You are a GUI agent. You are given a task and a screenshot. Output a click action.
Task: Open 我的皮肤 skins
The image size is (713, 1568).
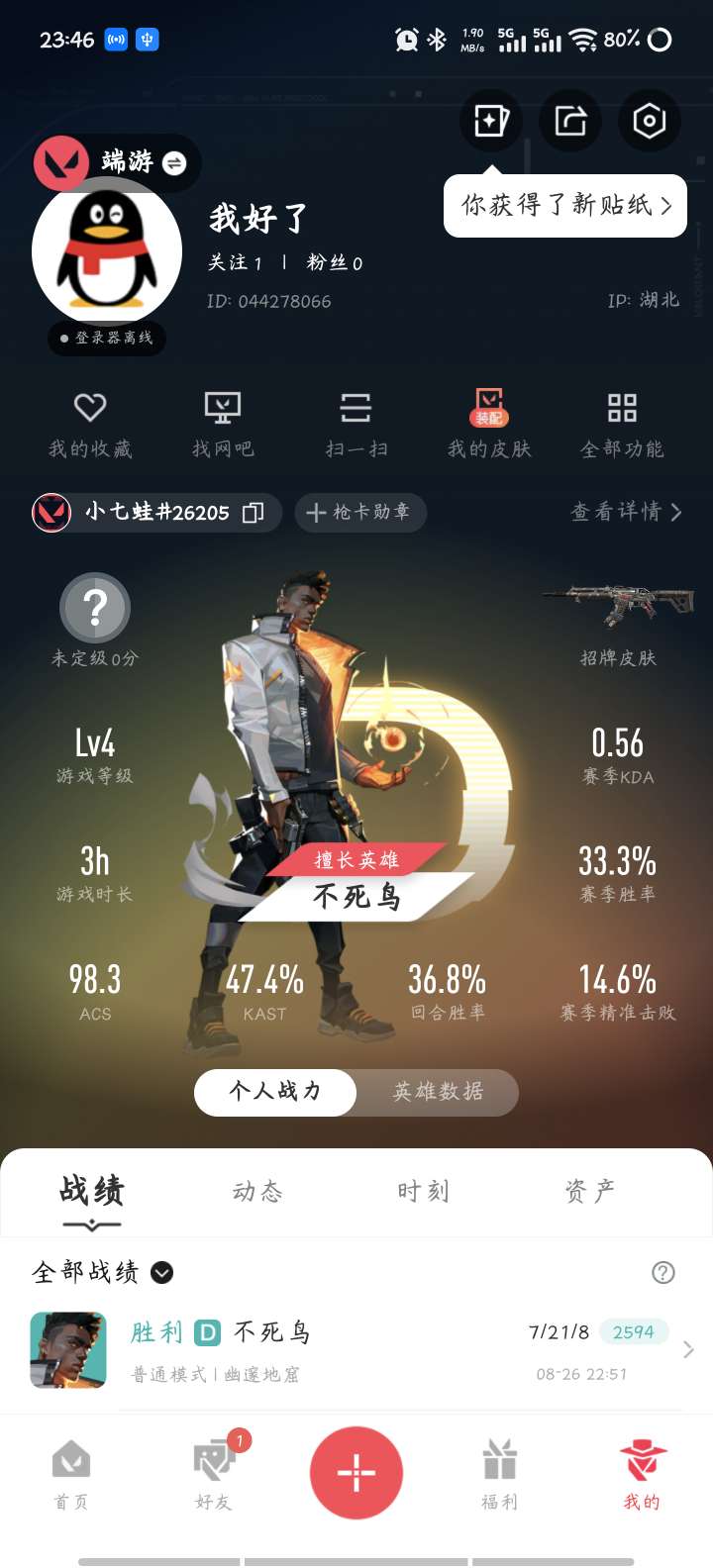[x=489, y=425]
